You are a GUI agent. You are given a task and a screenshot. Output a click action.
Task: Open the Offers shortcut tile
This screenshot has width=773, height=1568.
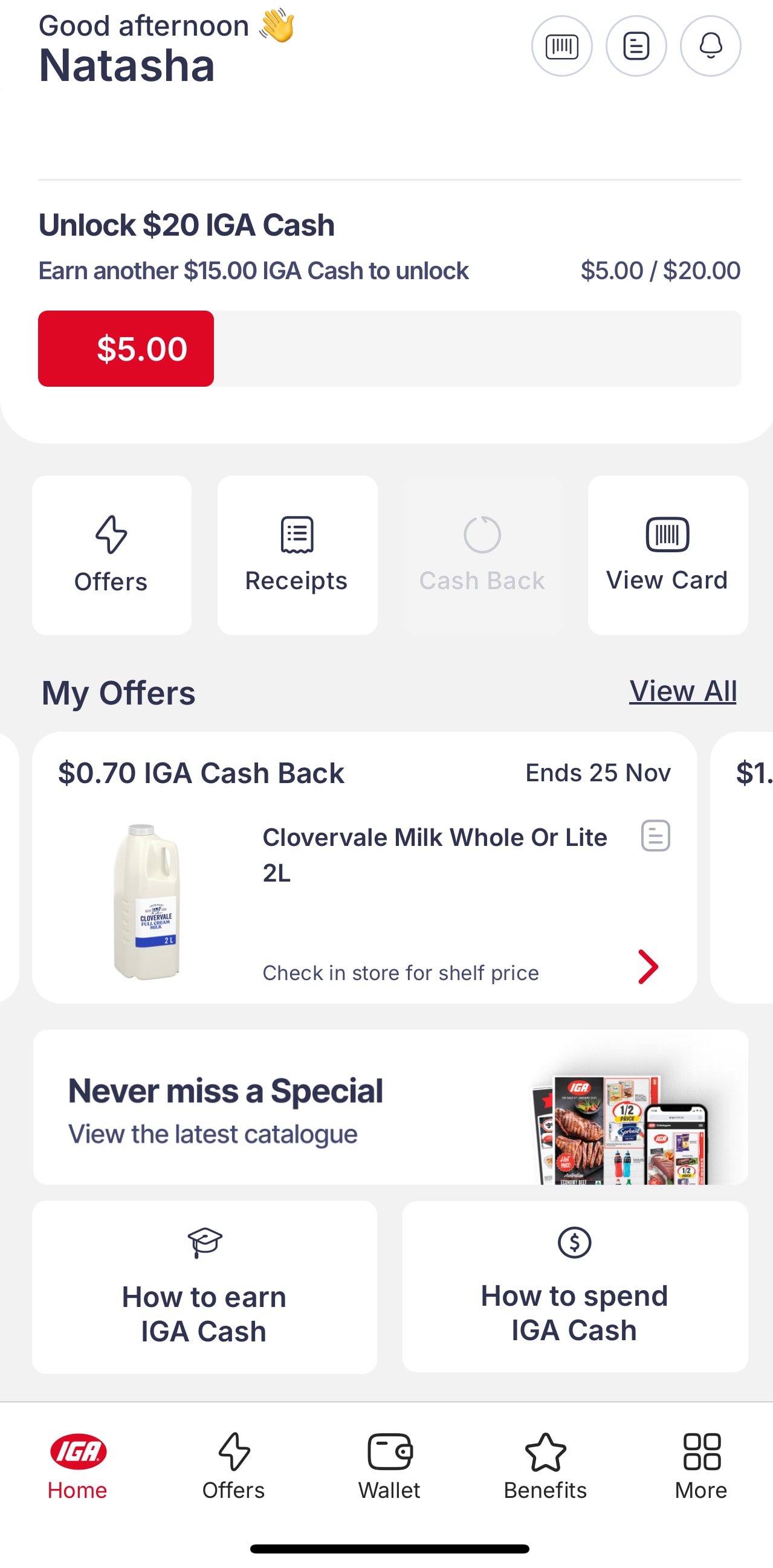coord(111,555)
